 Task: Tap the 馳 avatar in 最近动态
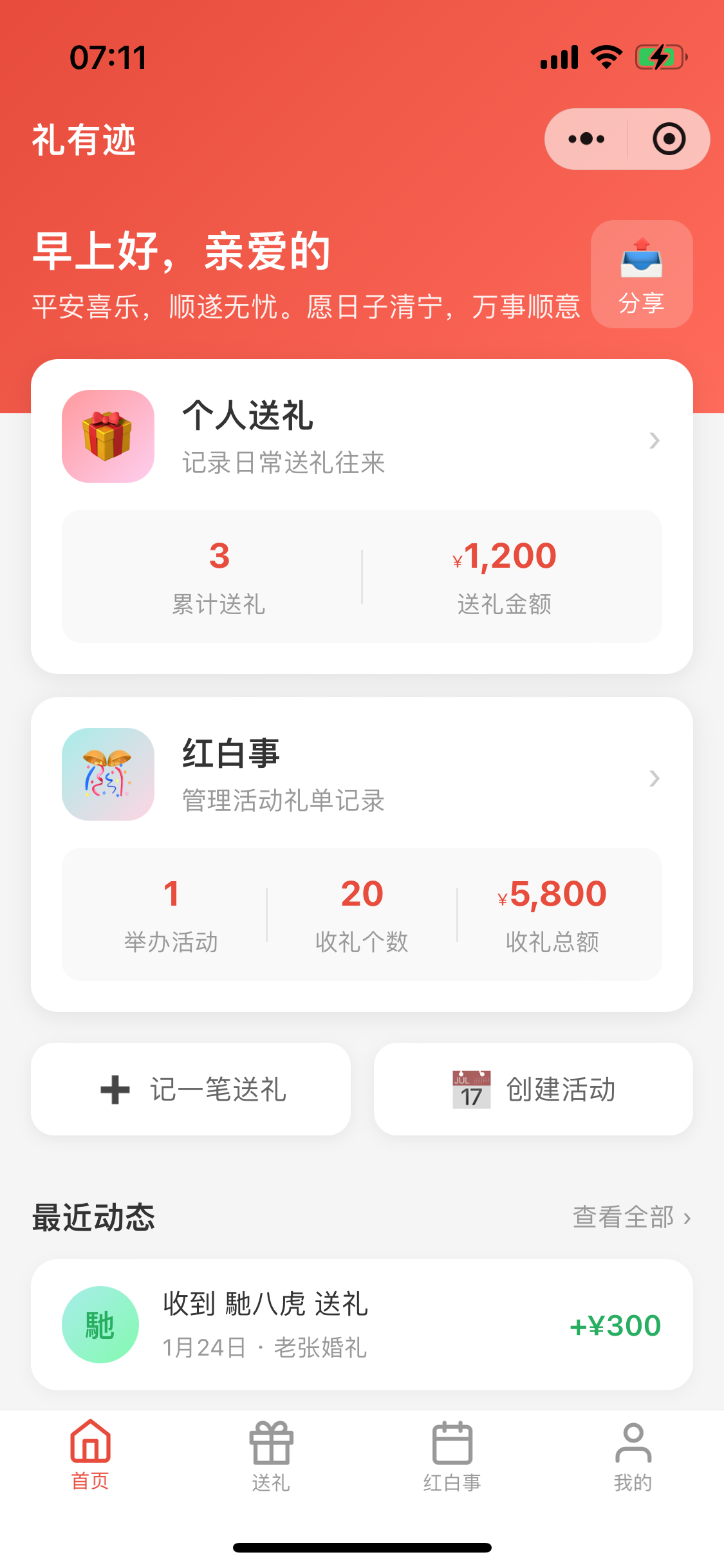tap(100, 1324)
